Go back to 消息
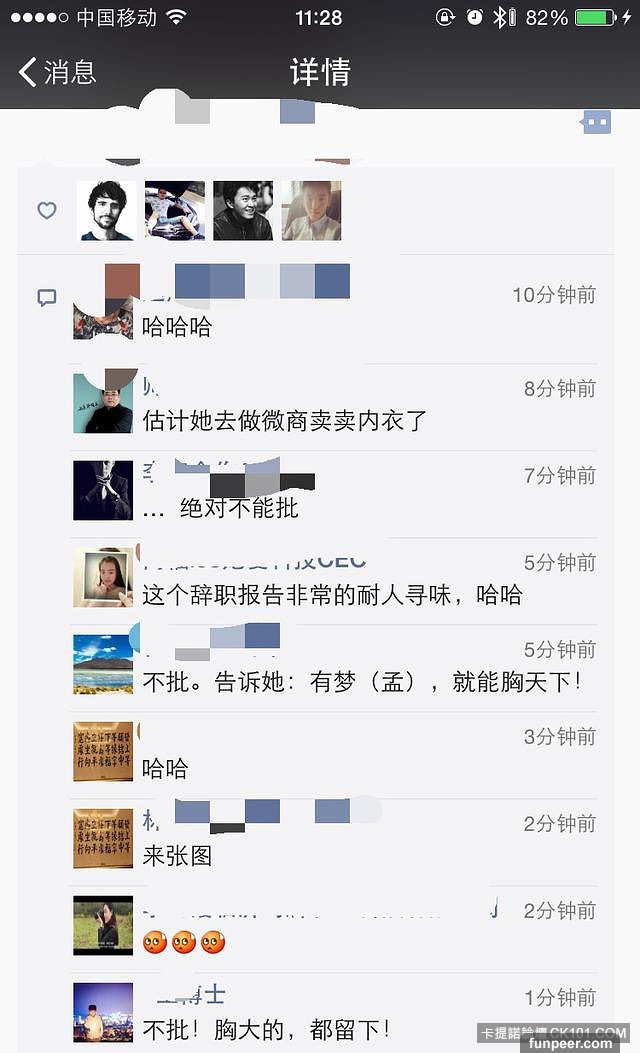 [x=57, y=72]
